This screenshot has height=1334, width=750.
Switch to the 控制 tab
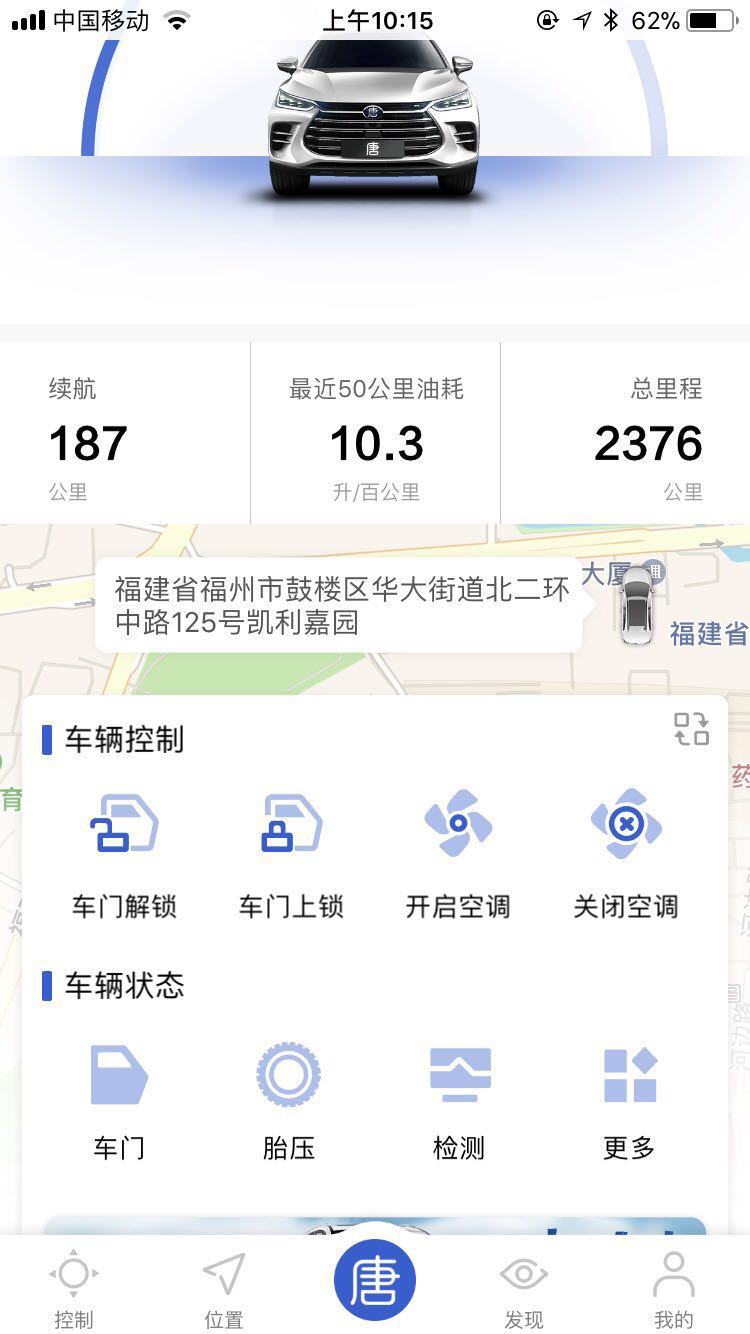(x=73, y=1290)
